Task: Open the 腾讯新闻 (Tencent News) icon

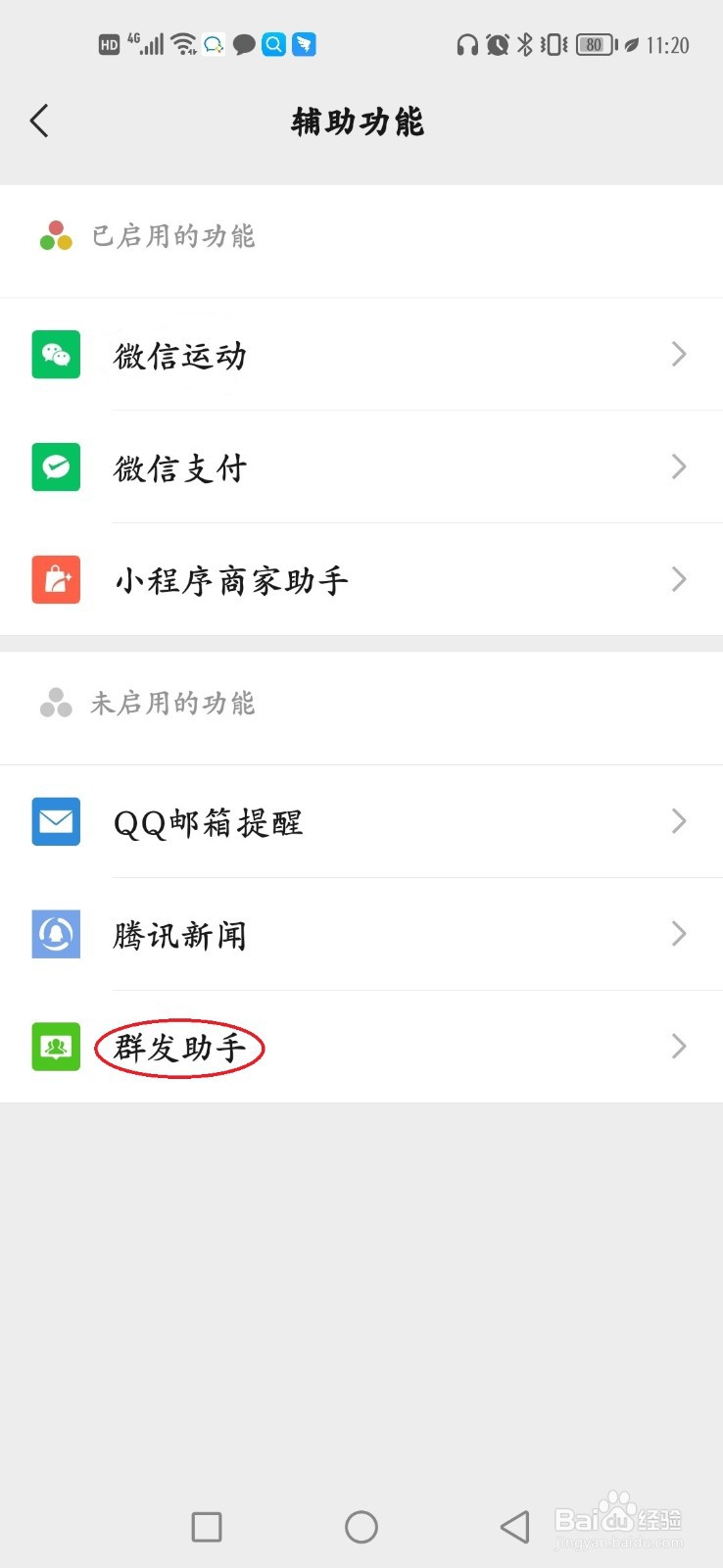Action: (56, 934)
